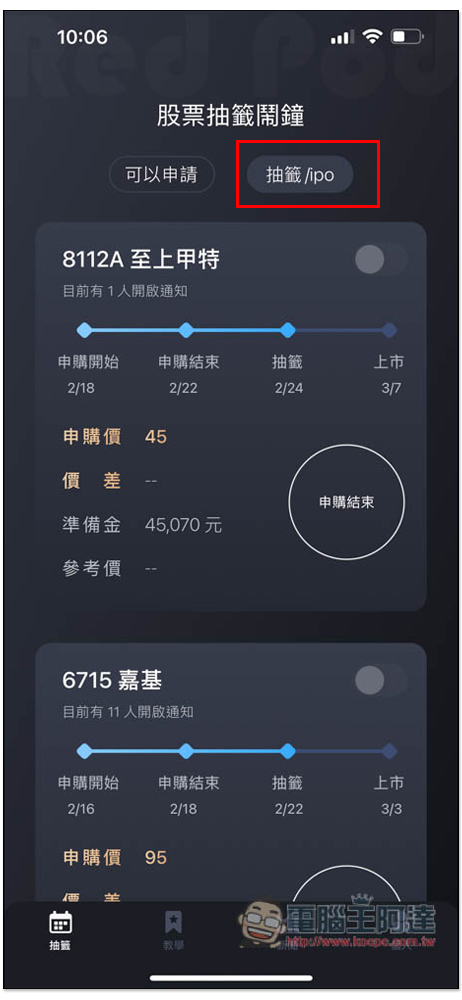Tap the 申購結束 circle on 8112A card
462x1000 pixels.
(346, 502)
